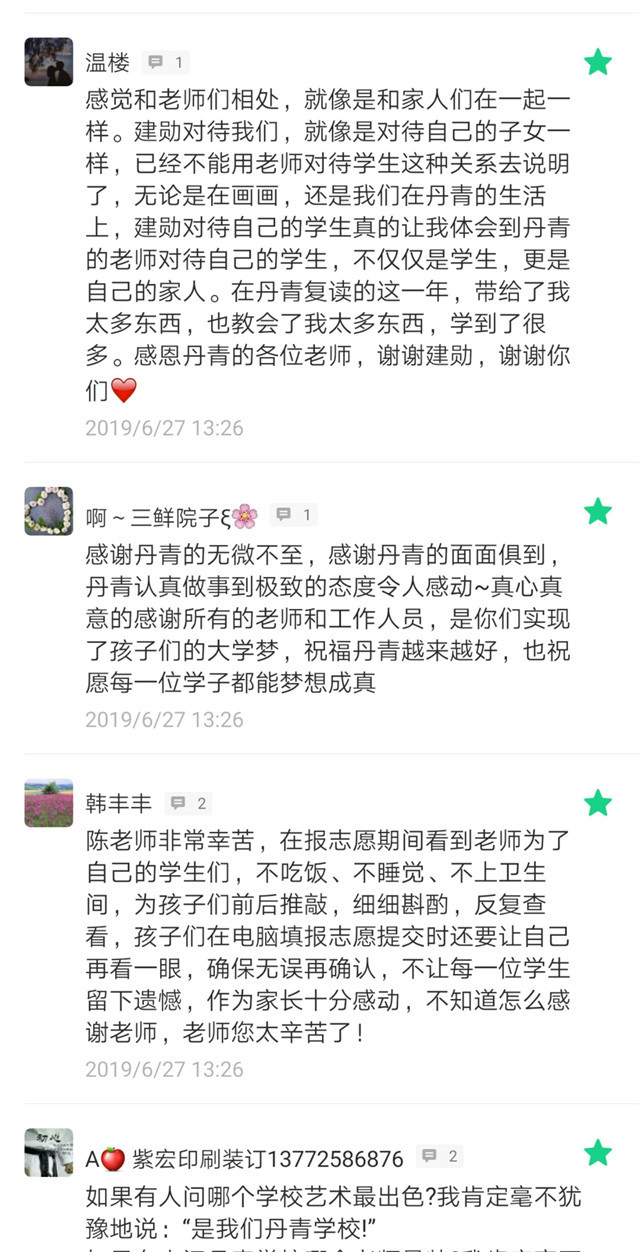Open 啊~三鲜院子's profile avatar
Viewport: 640px width, 1252px height.
[49, 512]
